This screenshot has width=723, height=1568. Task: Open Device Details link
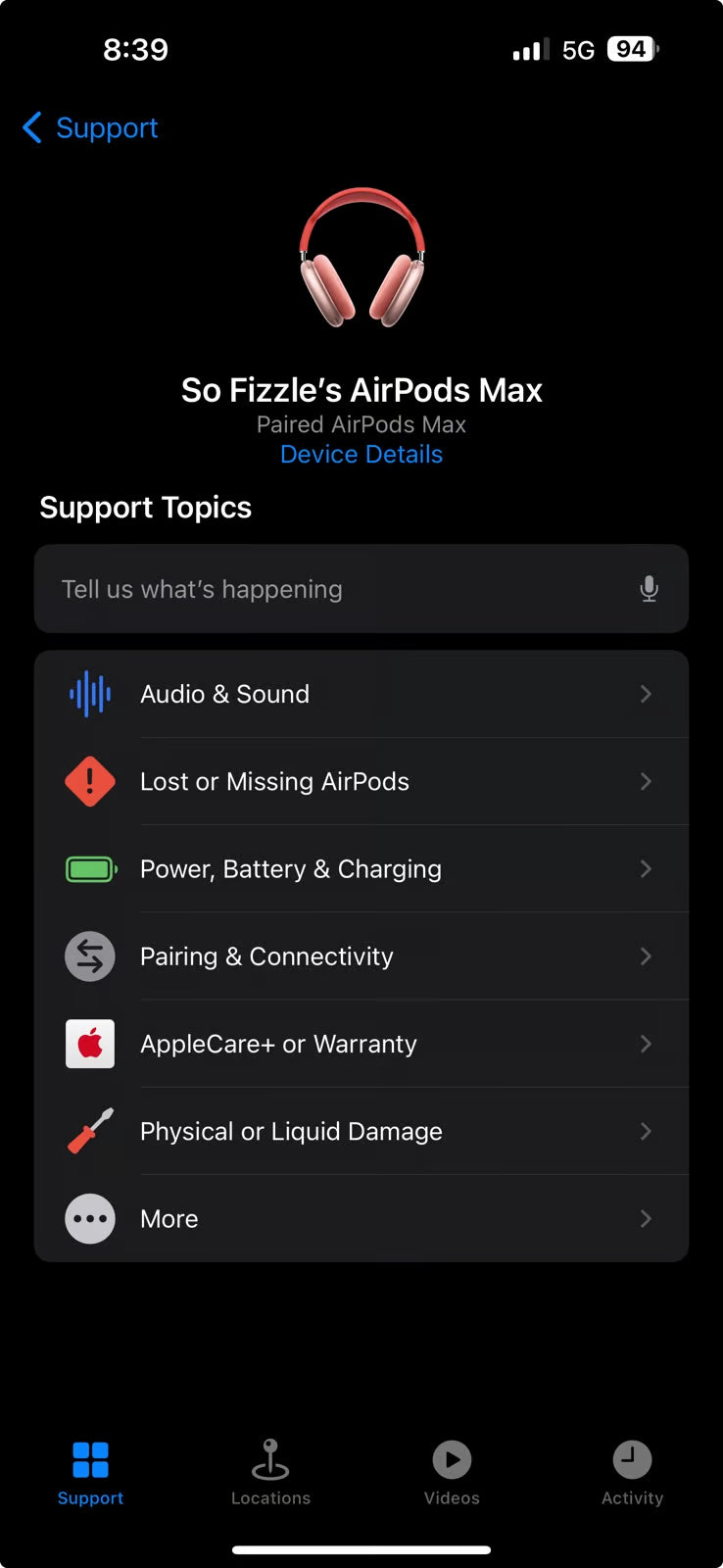[361, 454]
